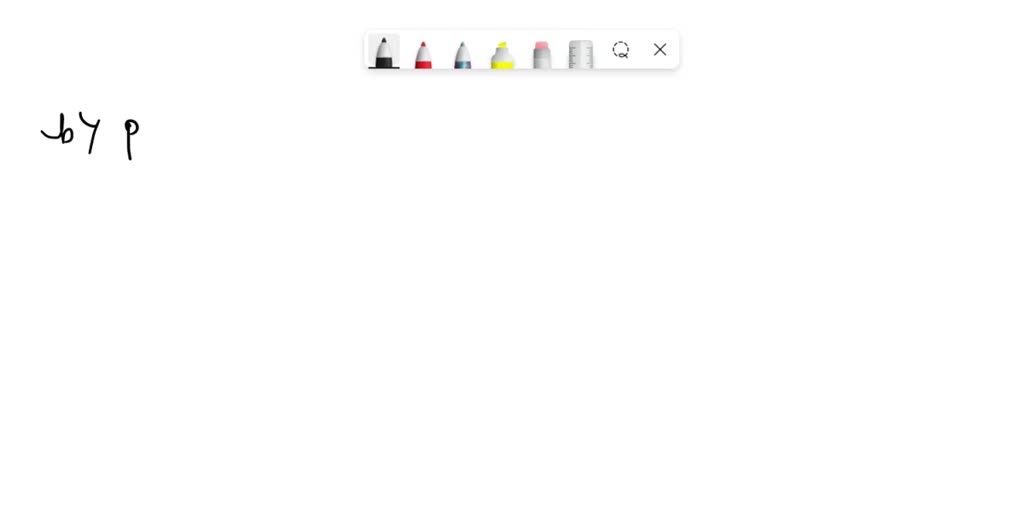Pick the blue-gray pen tool
This screenshot has height=512, width=1024.
[462, 52]
